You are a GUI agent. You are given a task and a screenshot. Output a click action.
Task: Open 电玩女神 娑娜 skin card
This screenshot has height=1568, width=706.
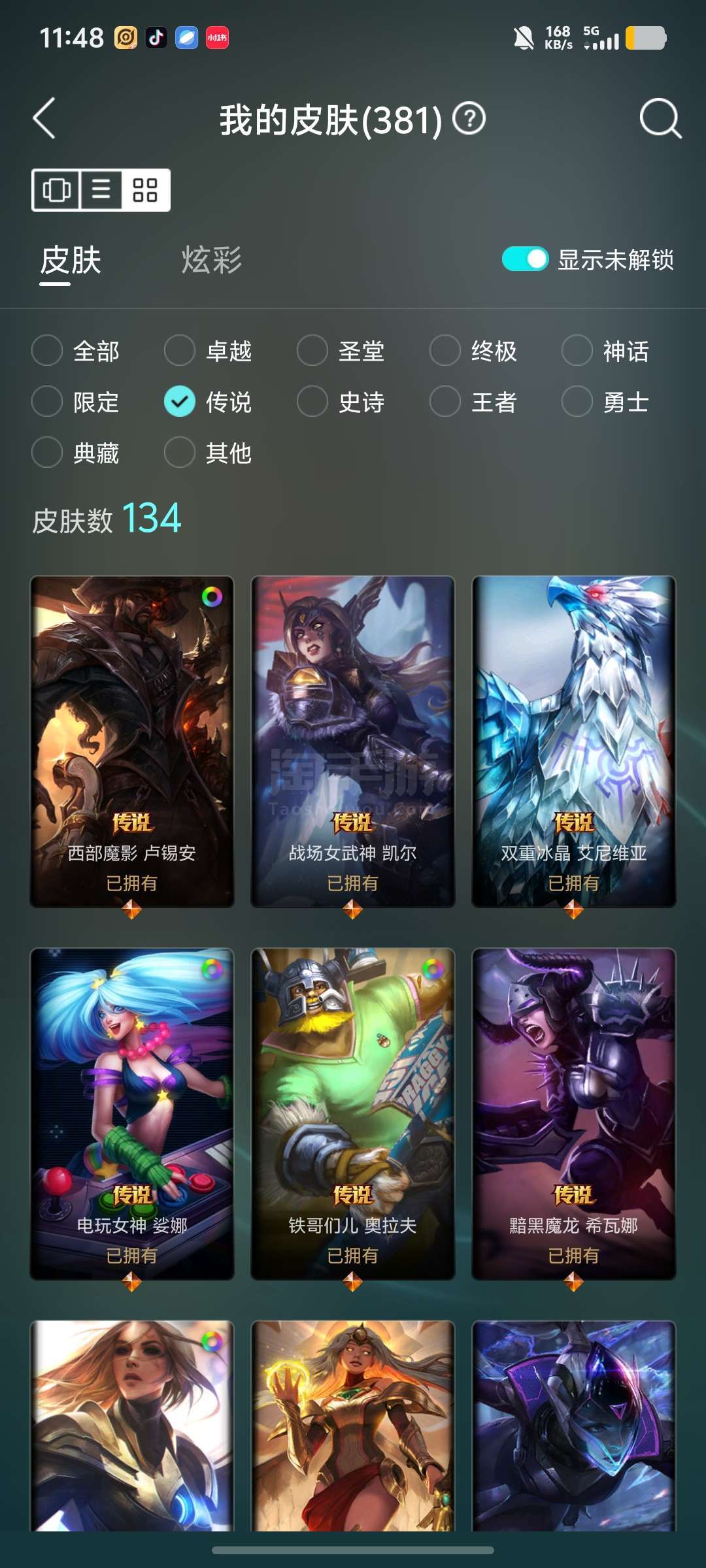[x=132, y=1114]
